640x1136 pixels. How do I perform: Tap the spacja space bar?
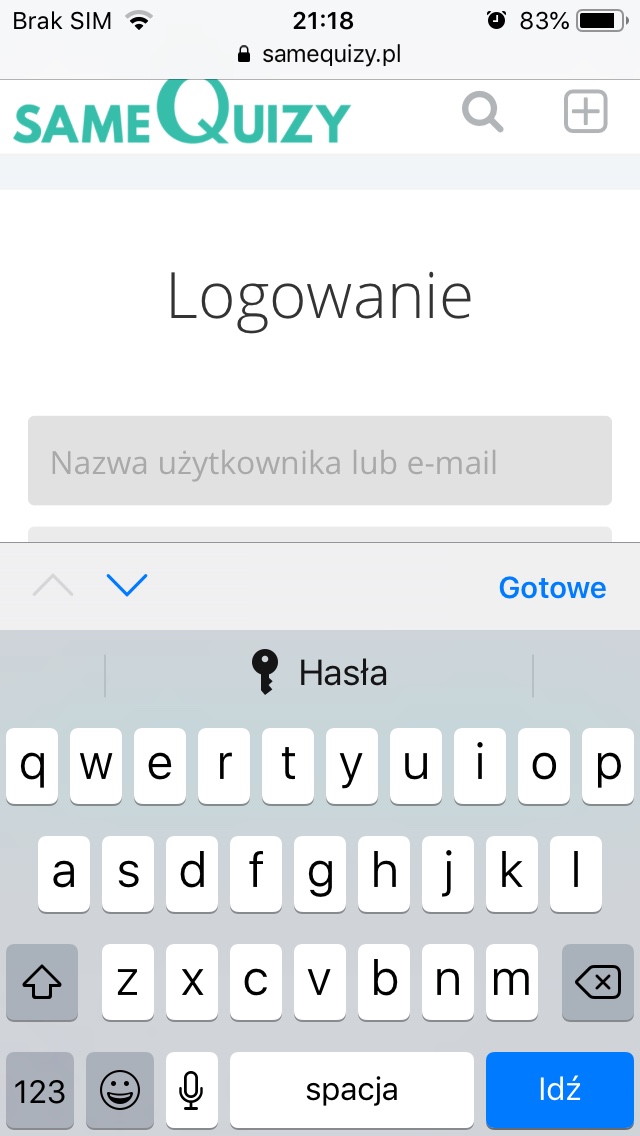pyautogui.click(x=351, y=1089)
